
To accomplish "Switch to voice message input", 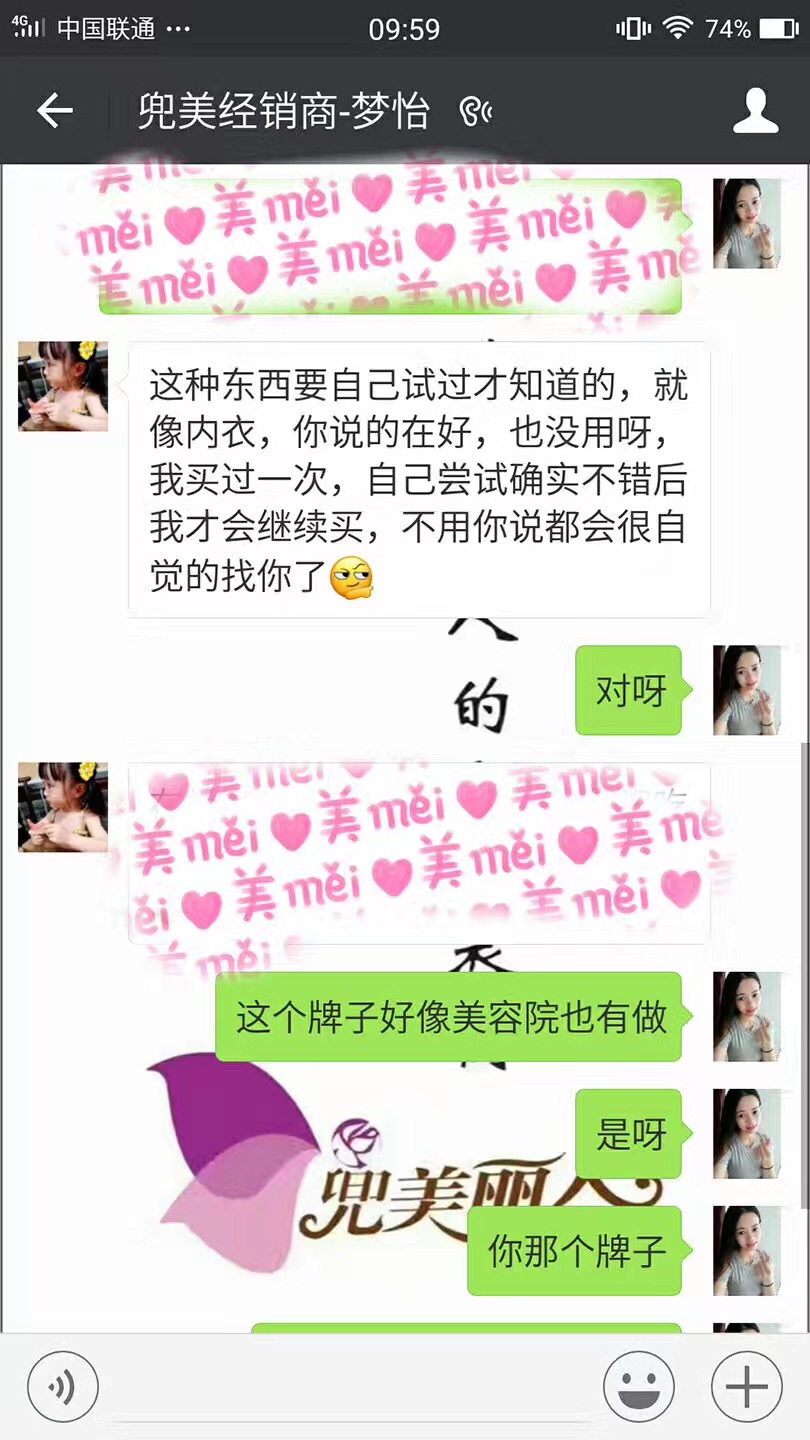I will point(63,1387).
